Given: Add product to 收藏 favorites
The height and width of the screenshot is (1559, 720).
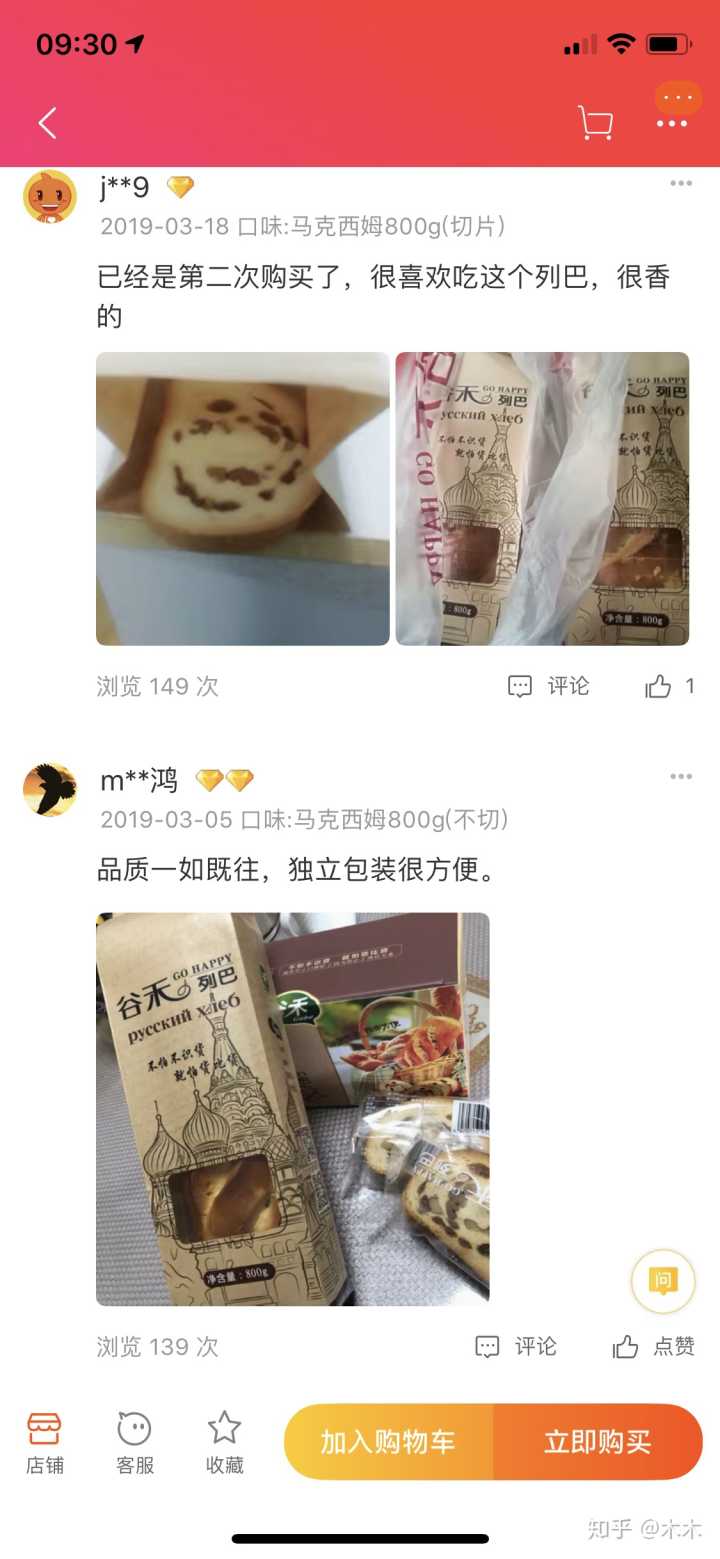Looking at the screenshot, I should [x=224, y=1442].
